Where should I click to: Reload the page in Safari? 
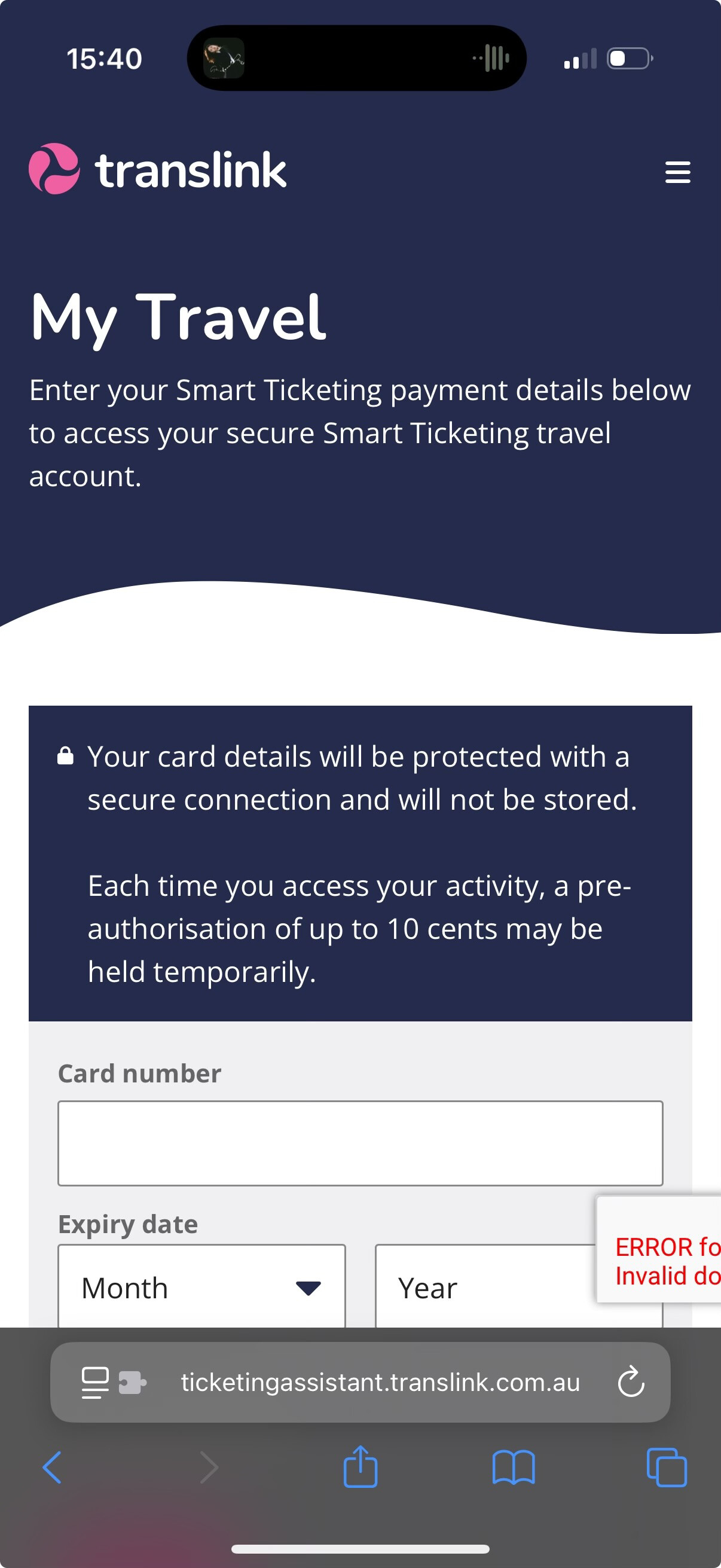pyautogui.click(x=631, y=1382)
